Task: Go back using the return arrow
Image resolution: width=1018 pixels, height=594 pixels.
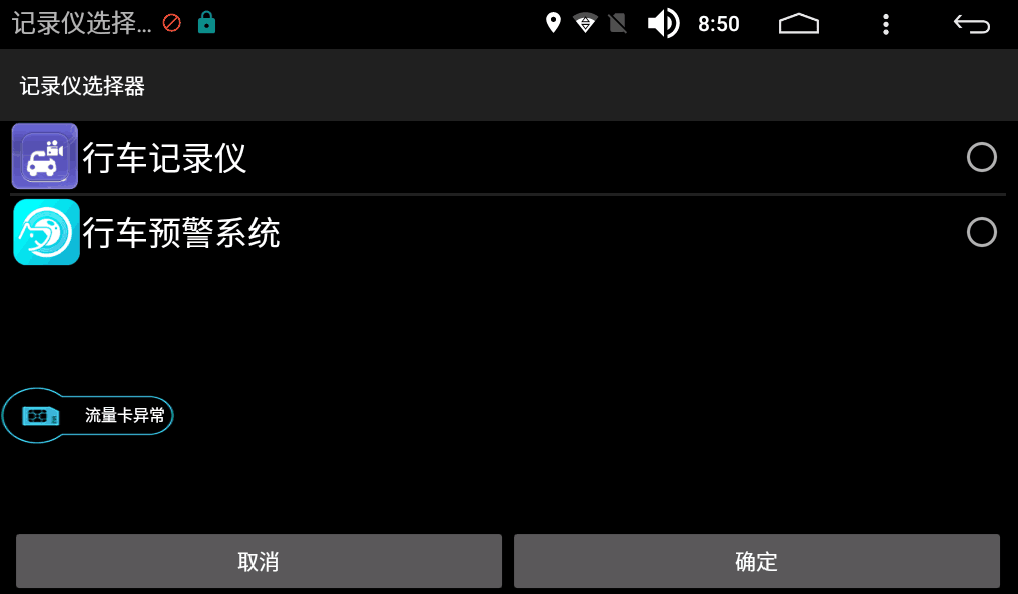Action: [x=971, y=24]
